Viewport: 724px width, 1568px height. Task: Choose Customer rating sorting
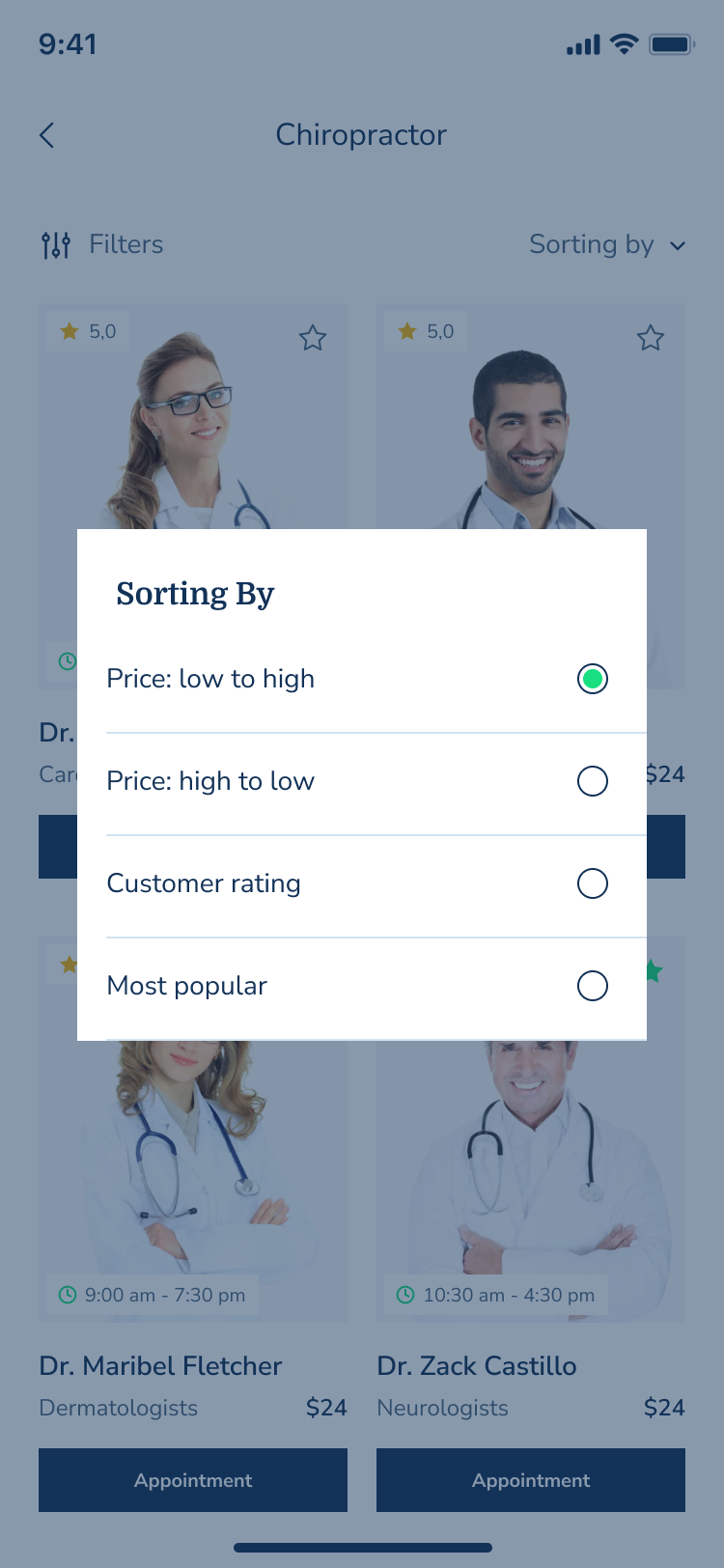point(592,883)
